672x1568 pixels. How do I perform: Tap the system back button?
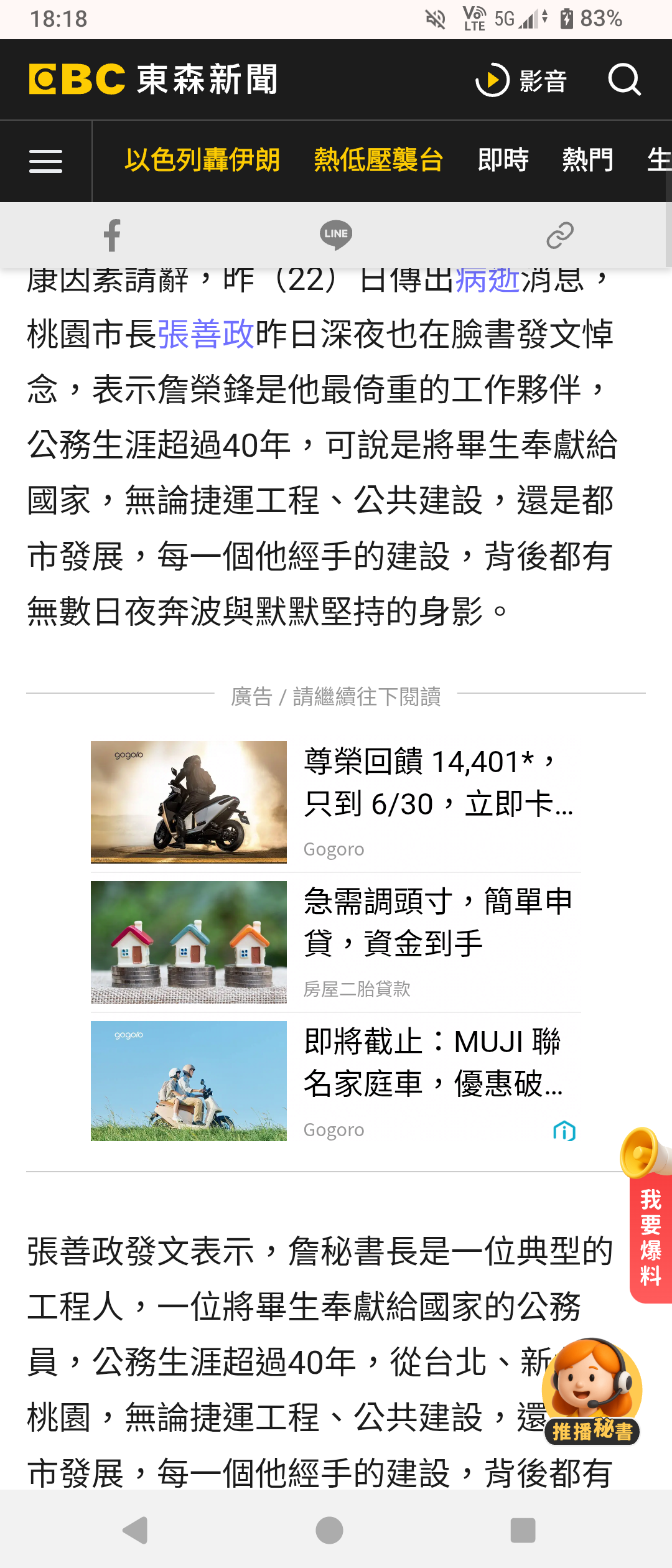tap(136, 1530)
